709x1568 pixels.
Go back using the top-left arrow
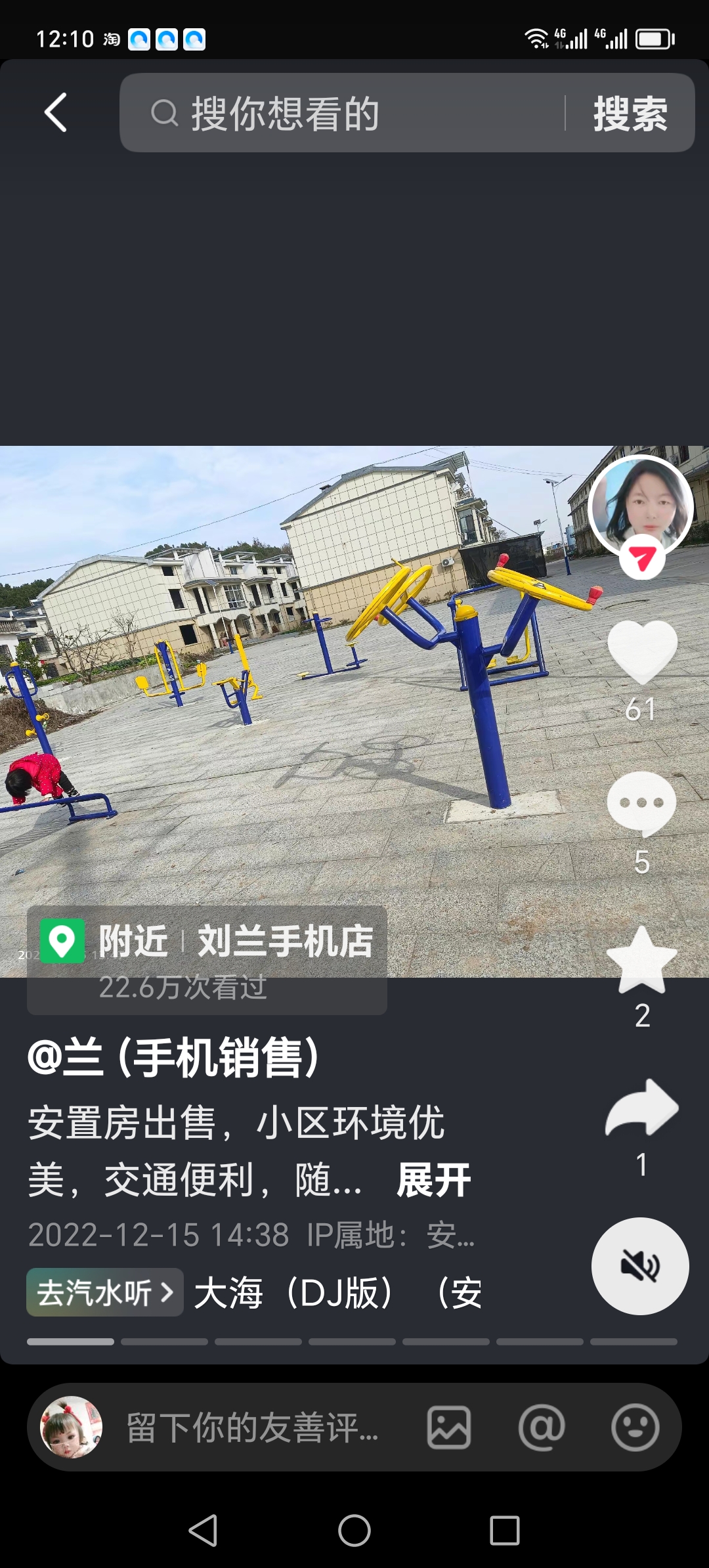pyautogui.click(x=56, y=112)
